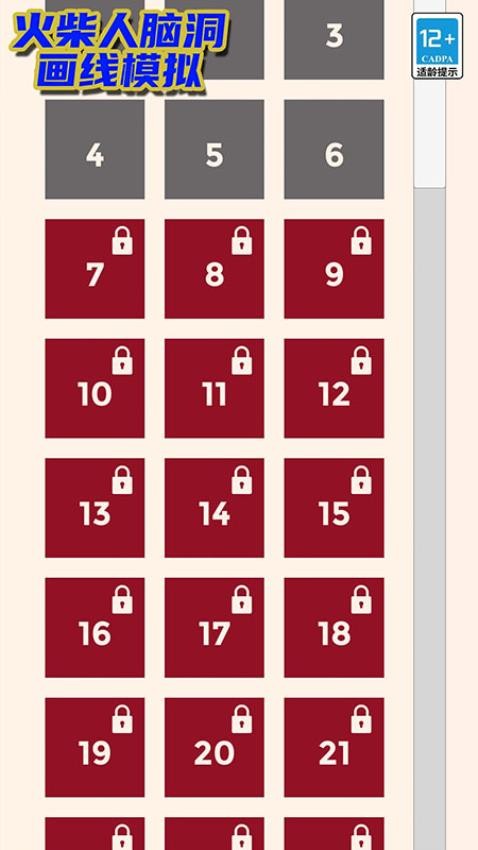The height and width of the screenshot is (850, 478).
Task: Select locked level 9
Action: (x=334, y=269)
